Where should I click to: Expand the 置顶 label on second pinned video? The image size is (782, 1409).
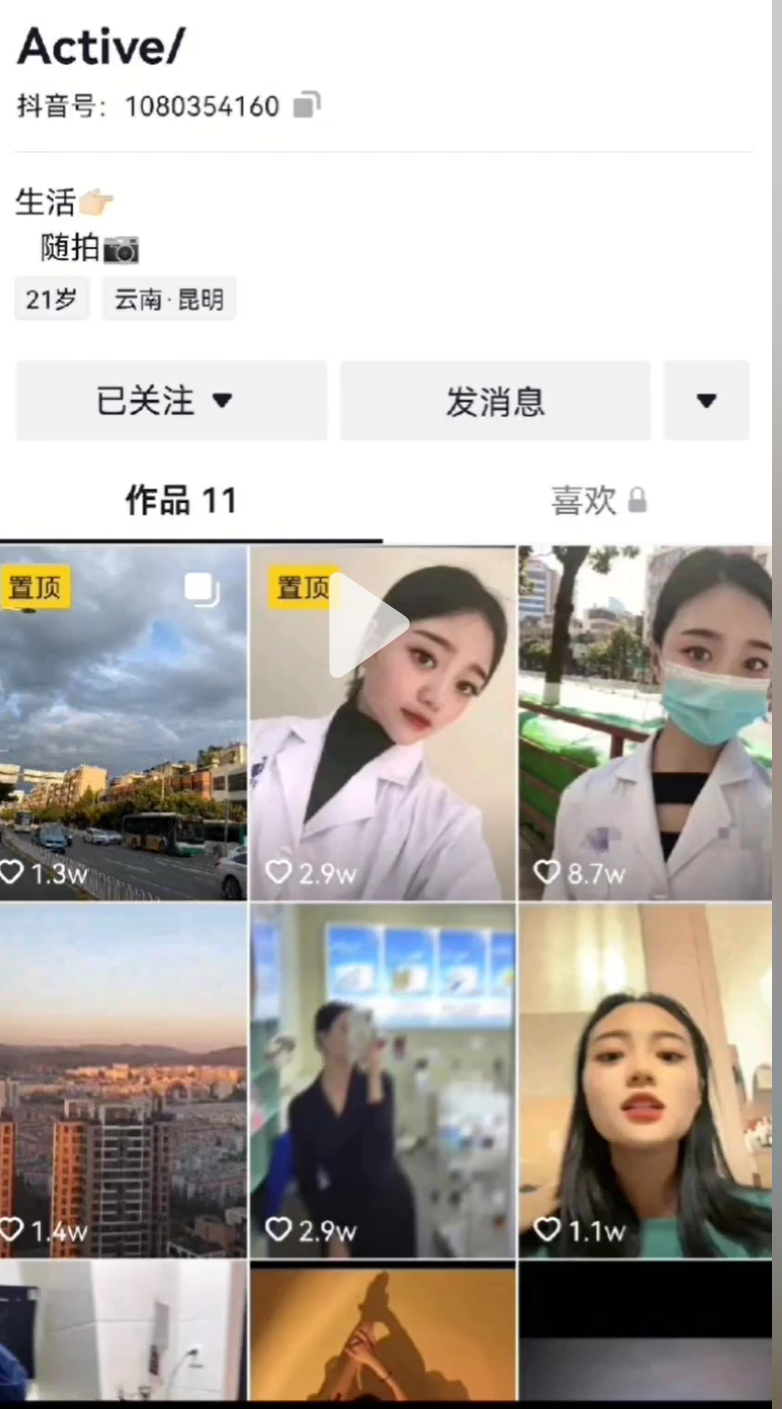[300, 588]
